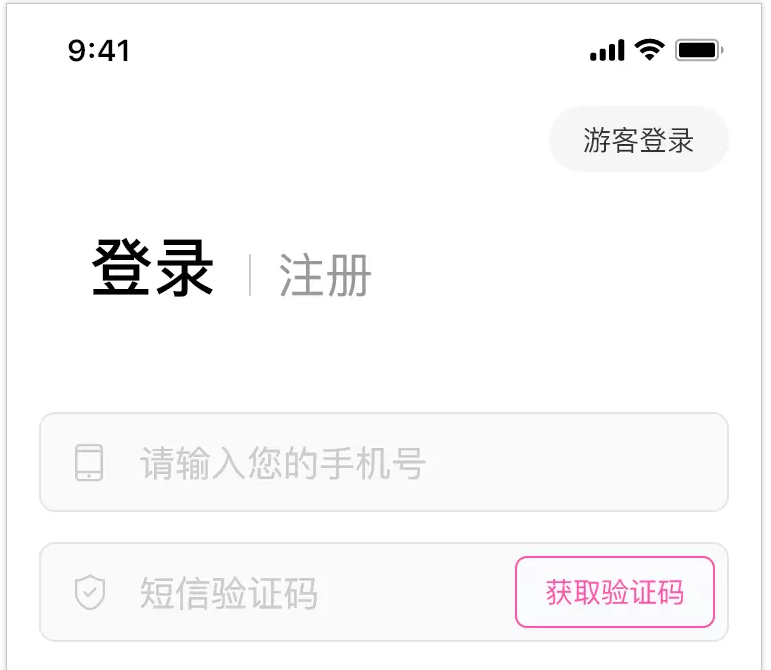The width and height of the screenshot is (771, 670).
Task: Select the 登录 tab
Action: [153, 268]
